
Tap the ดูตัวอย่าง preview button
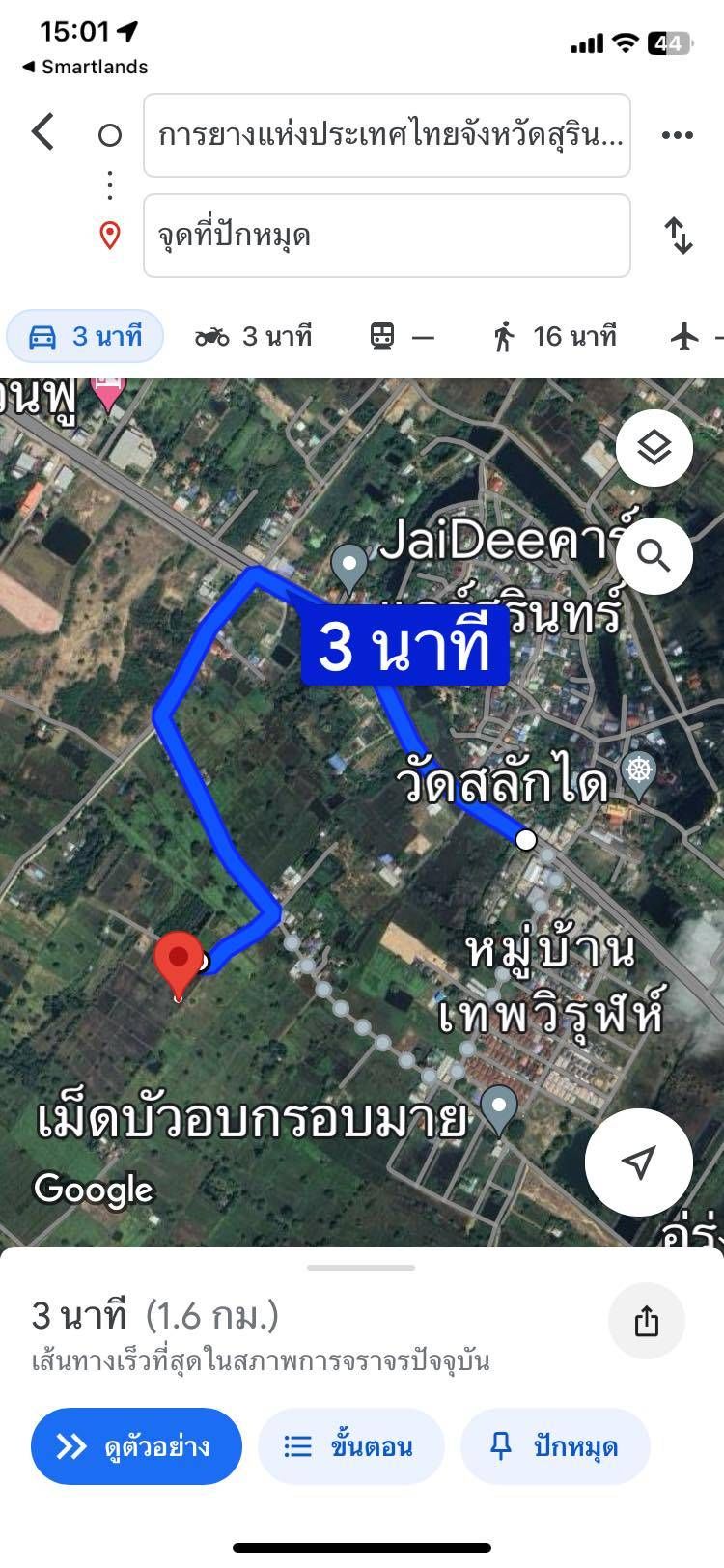click(x=136, y=1446)
